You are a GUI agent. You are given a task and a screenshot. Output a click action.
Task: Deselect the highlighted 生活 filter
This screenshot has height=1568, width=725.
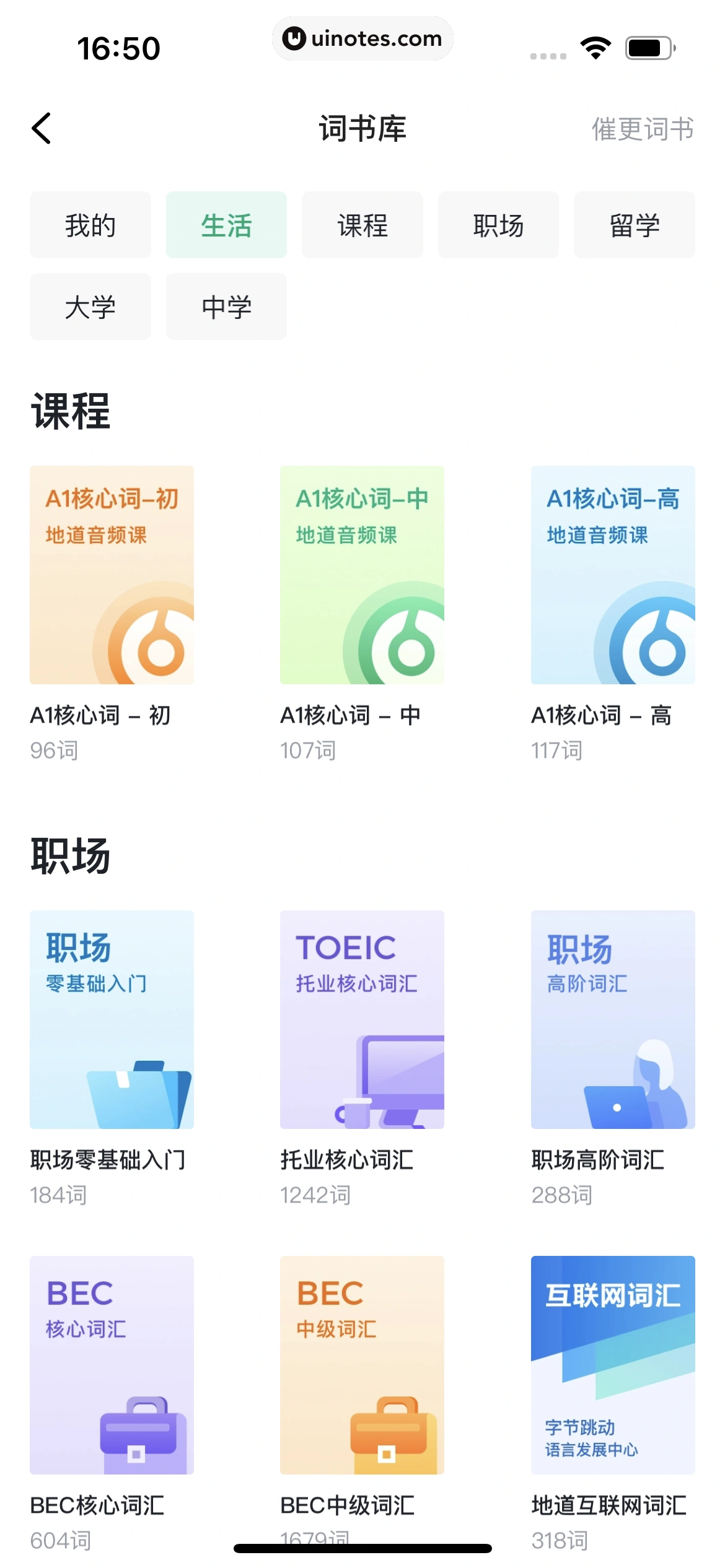click(x=226, y=225)
